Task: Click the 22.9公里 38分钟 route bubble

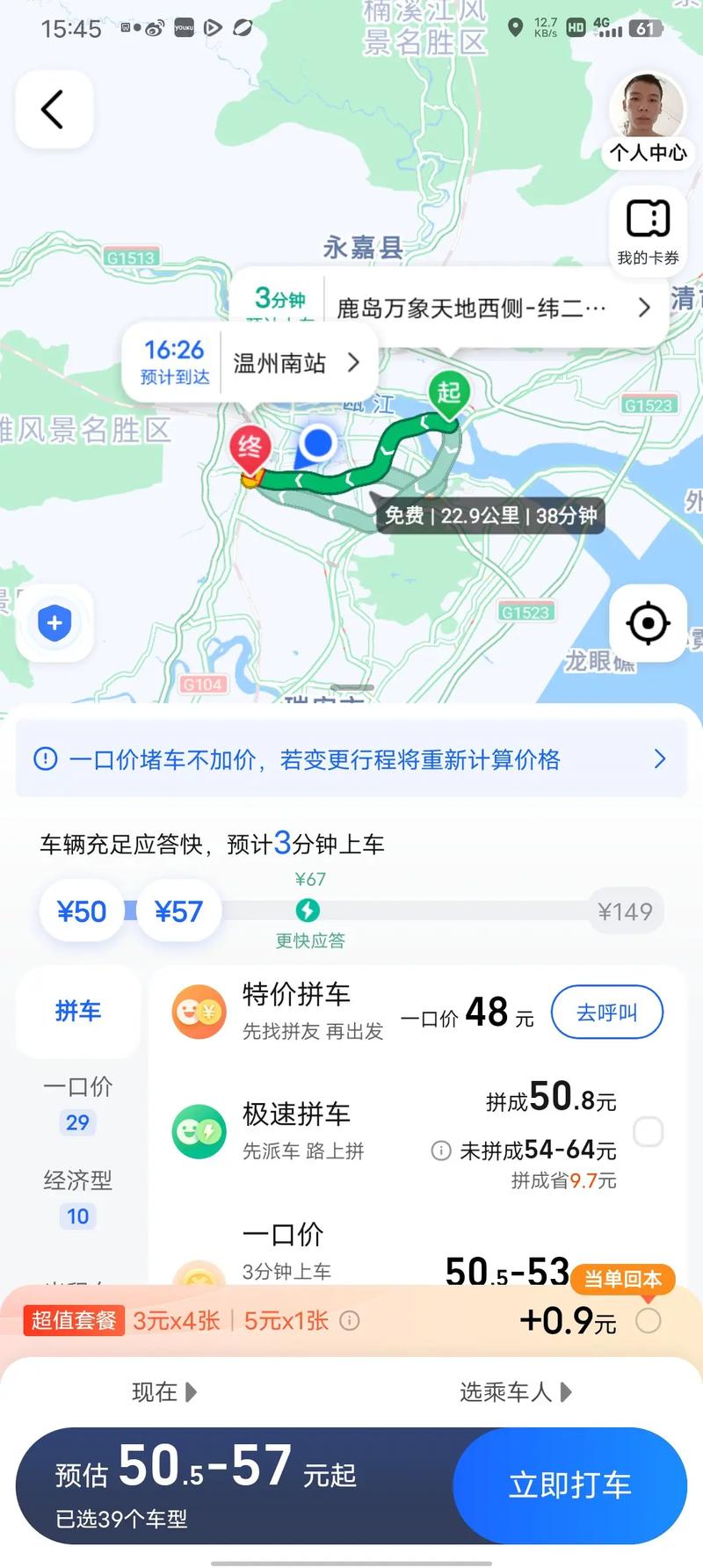Action: (489, 518)
